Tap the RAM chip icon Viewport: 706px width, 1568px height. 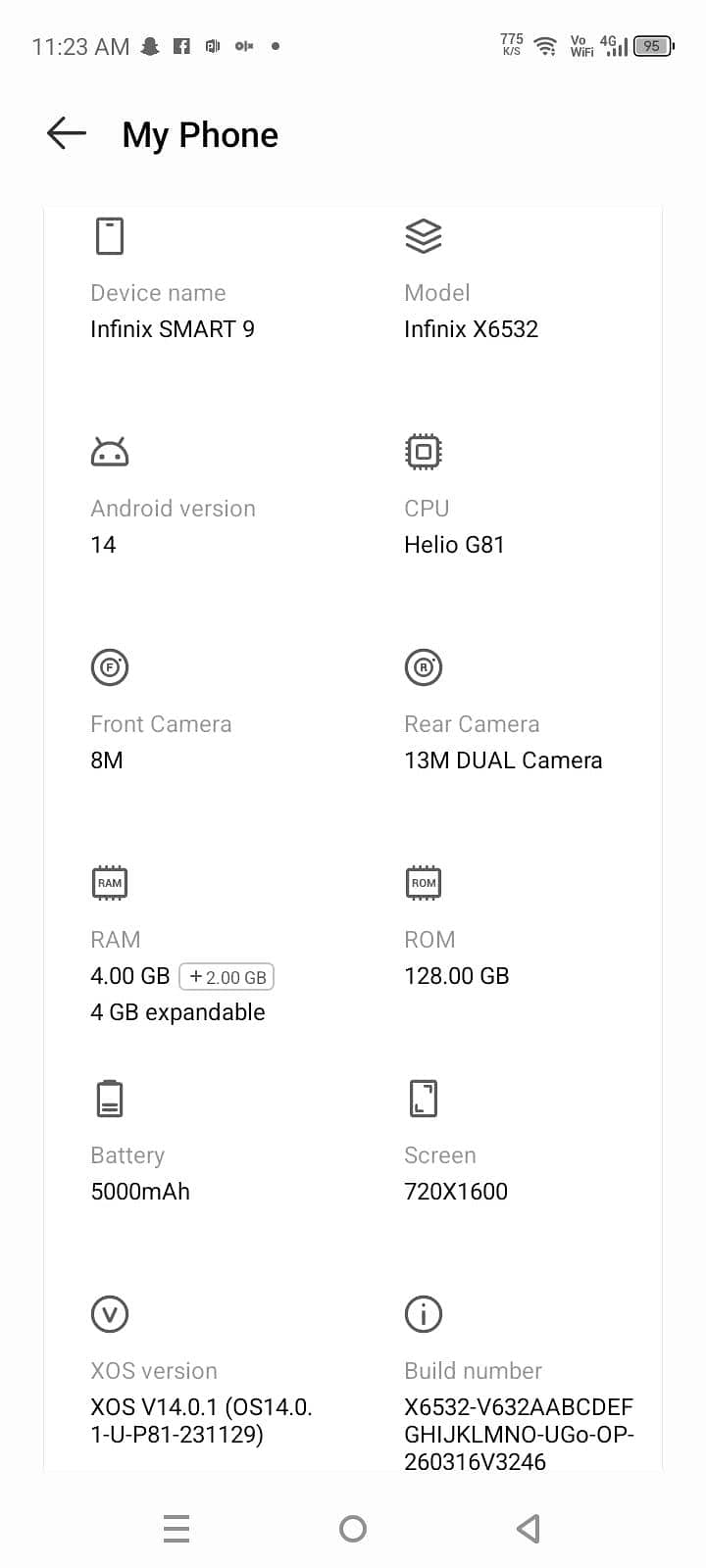[x=110, y=882]
